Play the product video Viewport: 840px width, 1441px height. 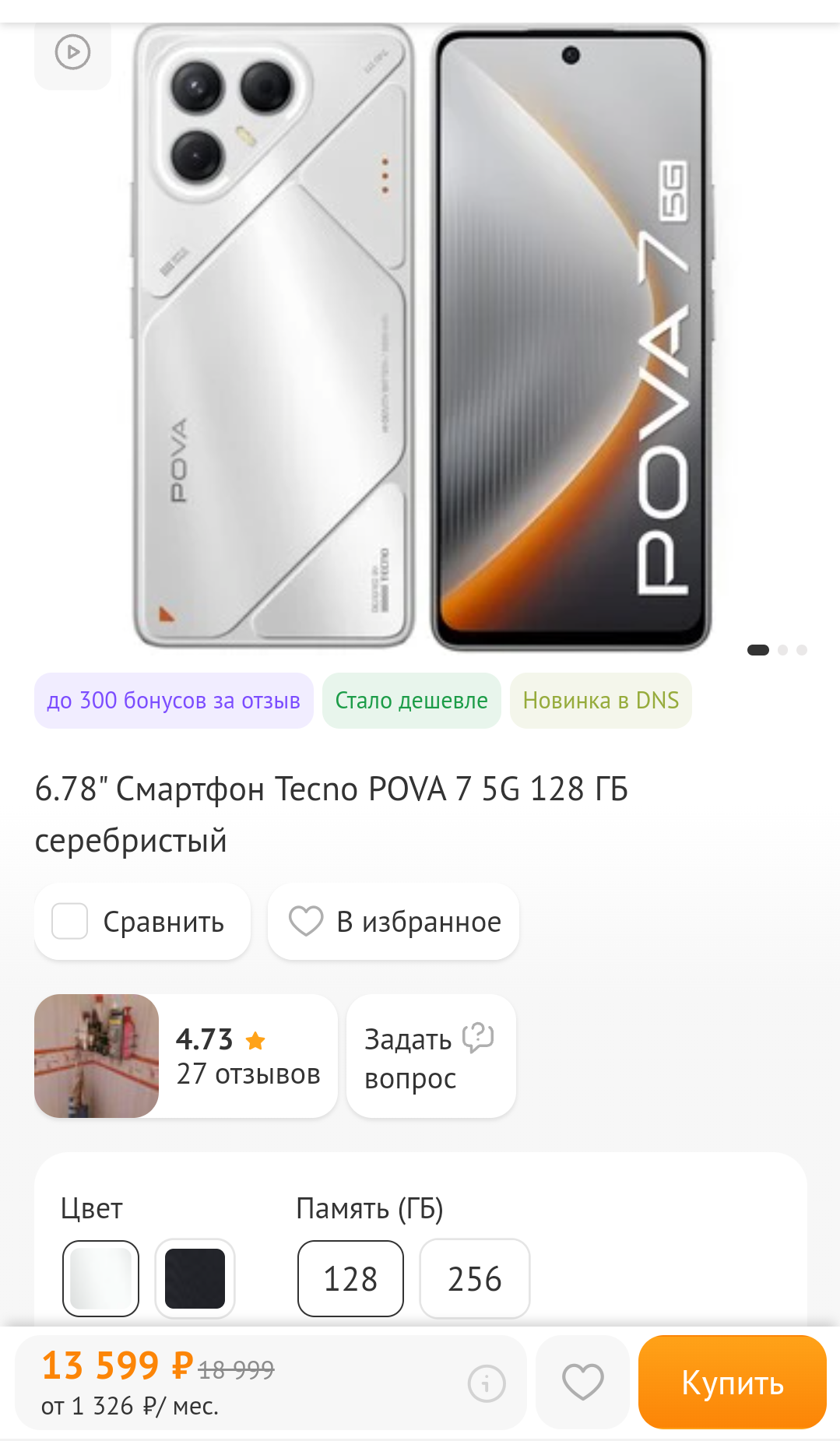pos(72,53)
